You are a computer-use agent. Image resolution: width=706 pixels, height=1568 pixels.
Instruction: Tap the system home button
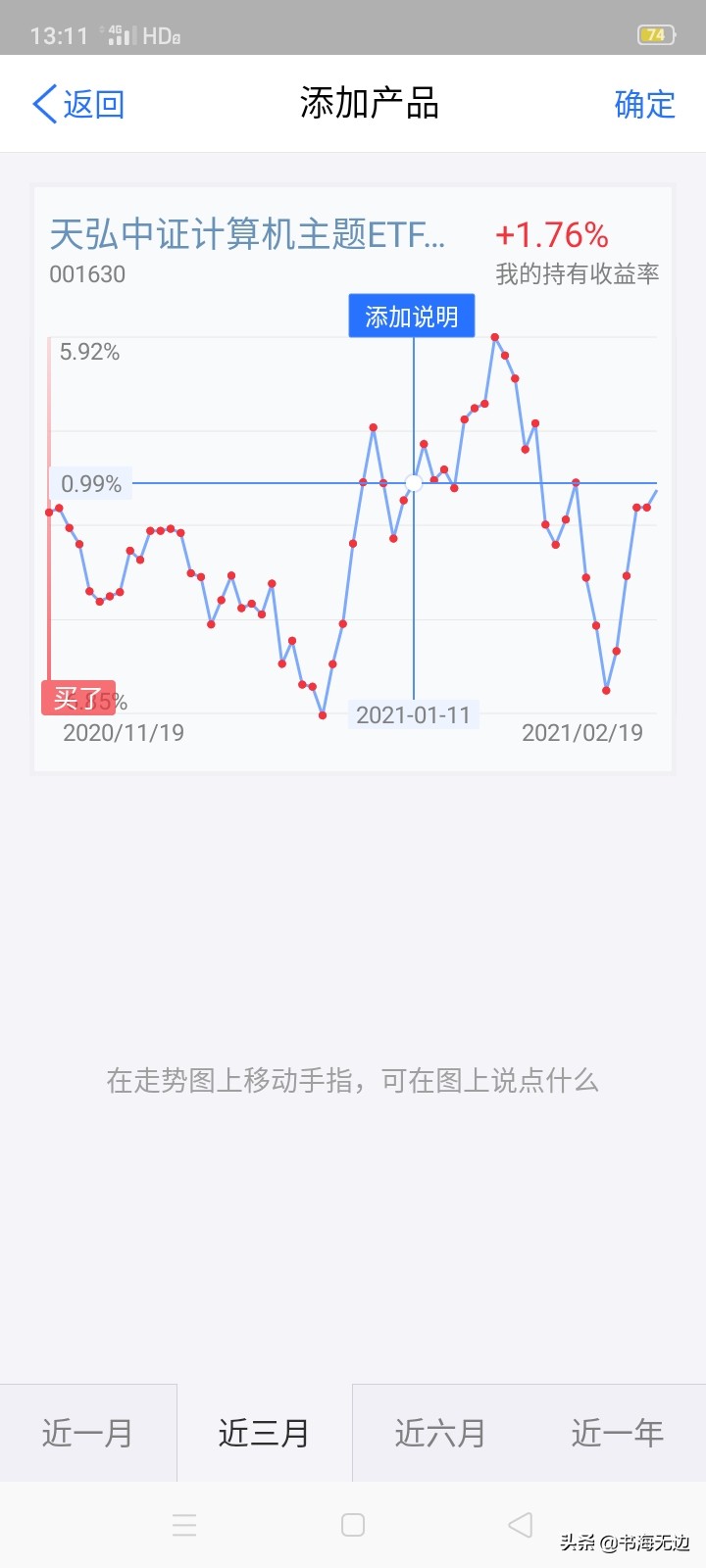(x=353, y=1525)
